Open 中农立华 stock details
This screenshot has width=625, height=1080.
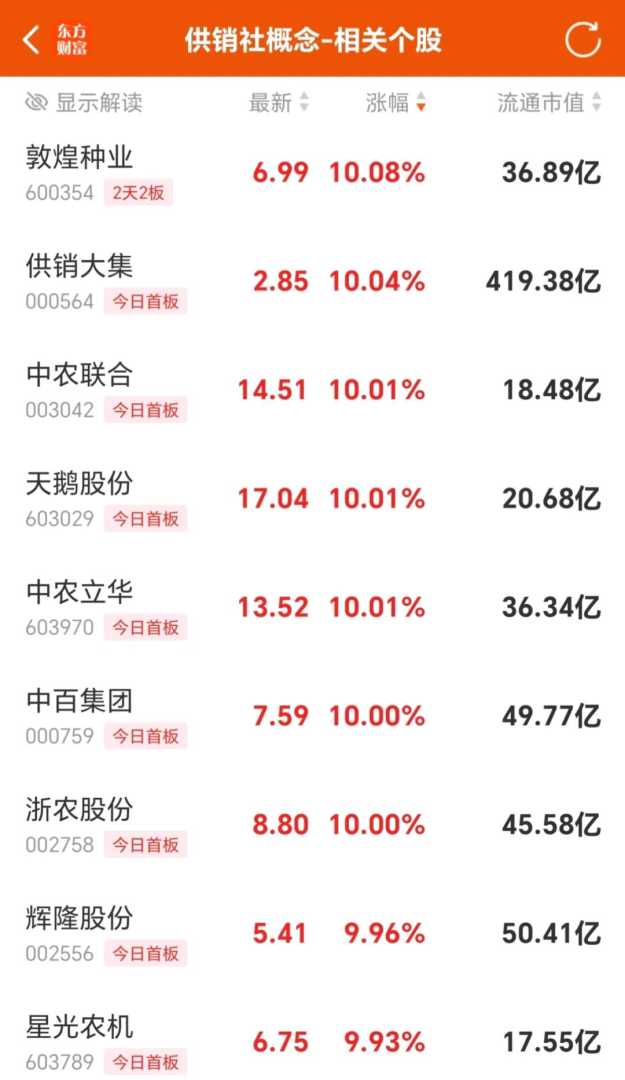(x=80, y=593)
